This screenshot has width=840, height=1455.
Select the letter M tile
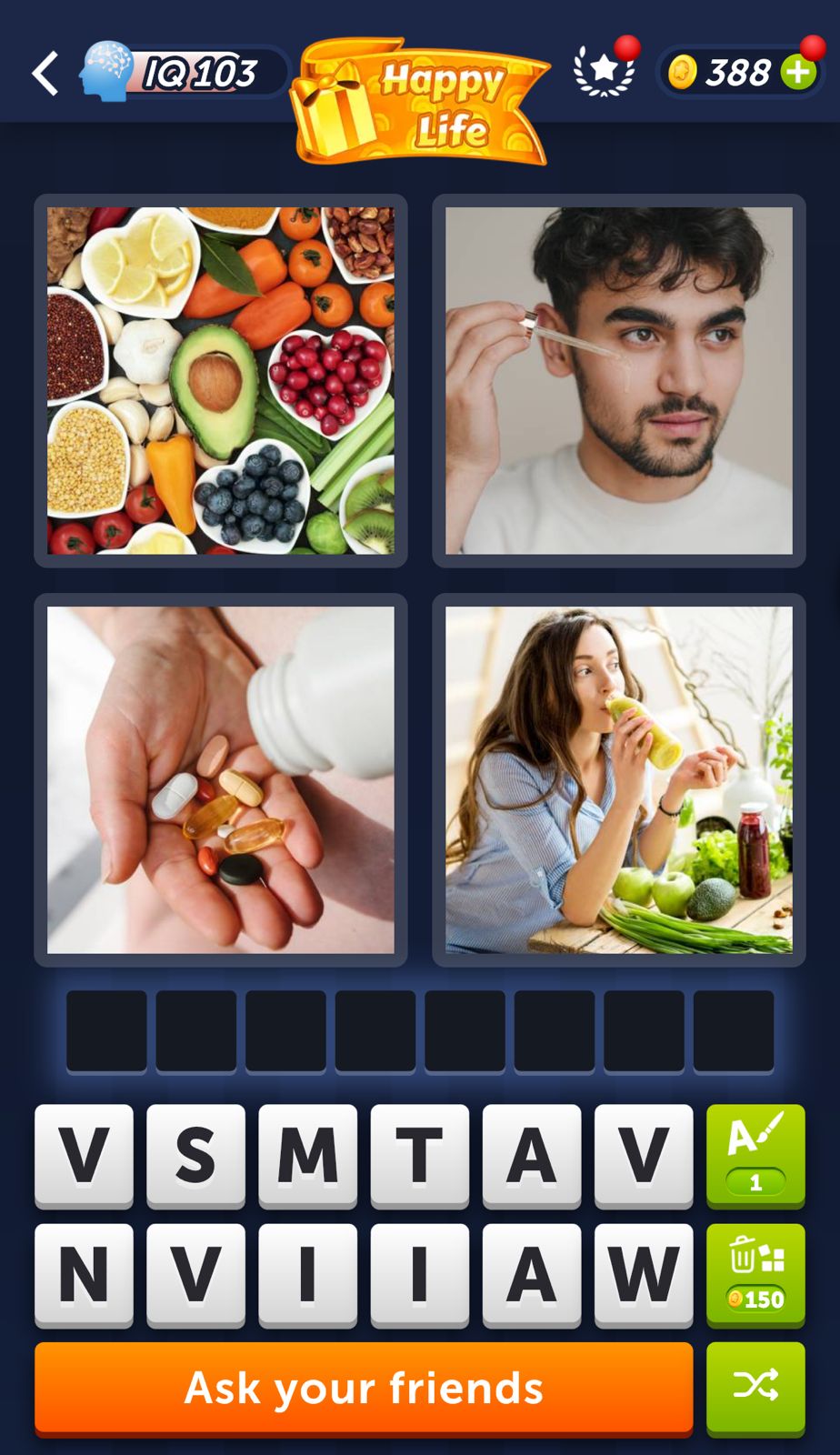(x=307, y=1156)
